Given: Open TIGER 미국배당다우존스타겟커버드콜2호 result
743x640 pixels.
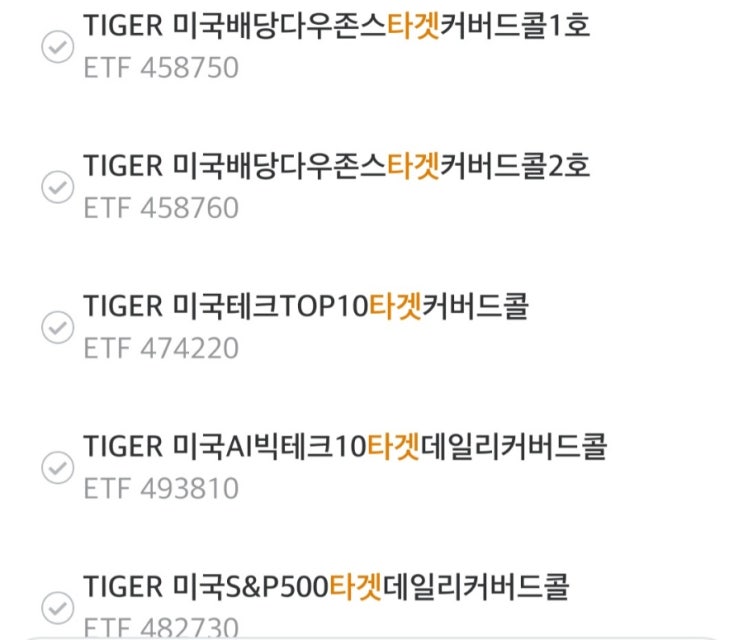Looking at the screenshot, I should tap(336, 166).
